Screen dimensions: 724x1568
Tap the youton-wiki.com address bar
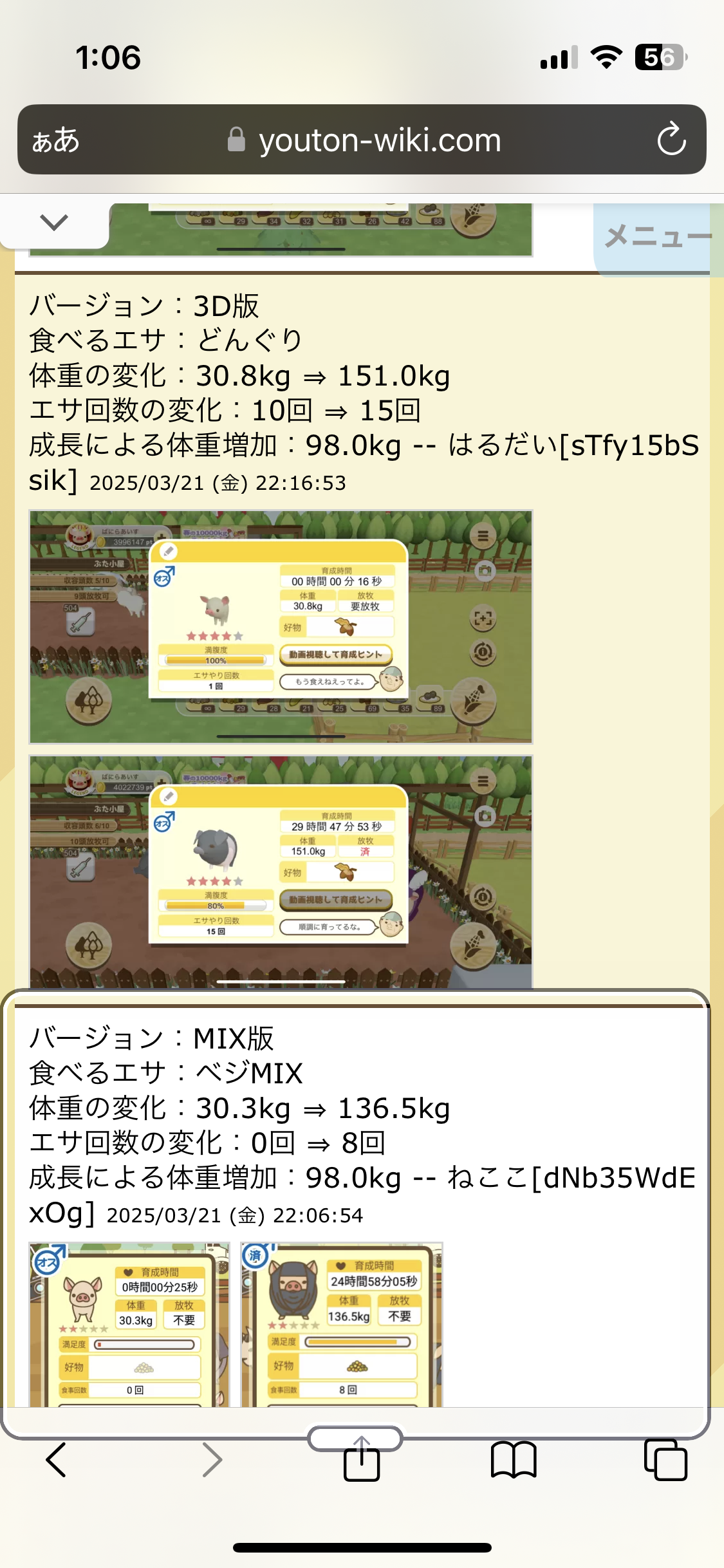379,140
